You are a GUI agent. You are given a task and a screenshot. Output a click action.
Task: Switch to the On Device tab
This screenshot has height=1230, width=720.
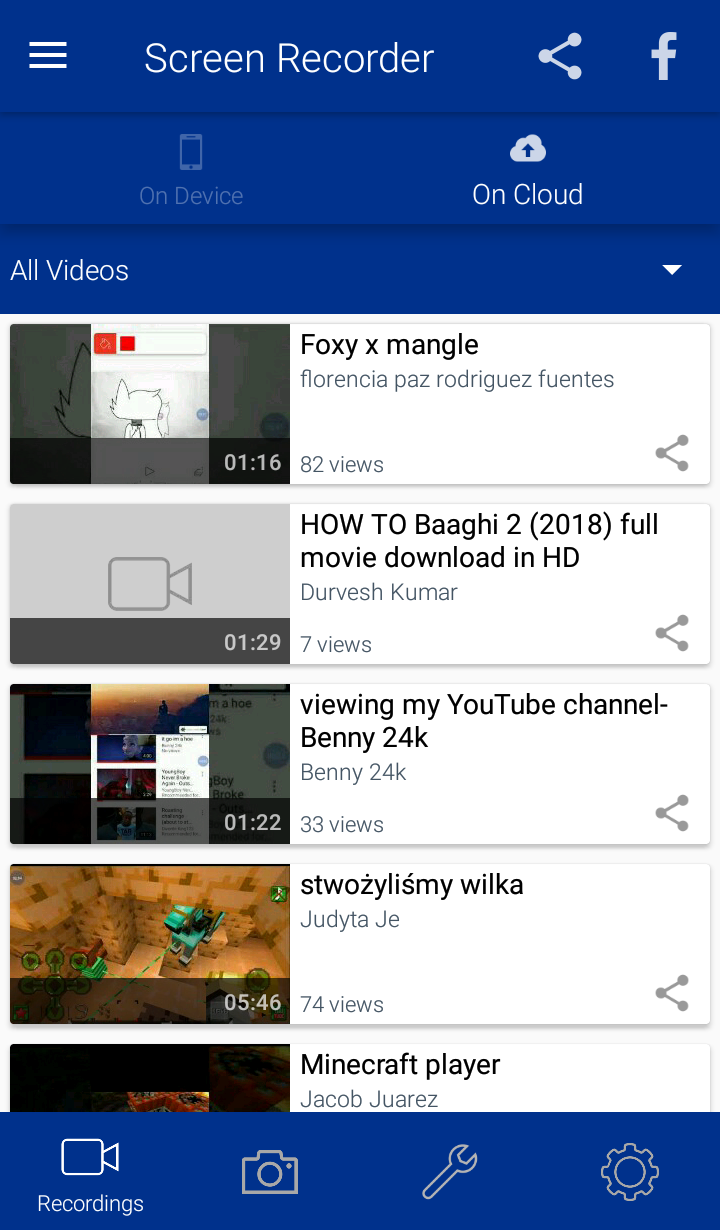click(190, 168)
